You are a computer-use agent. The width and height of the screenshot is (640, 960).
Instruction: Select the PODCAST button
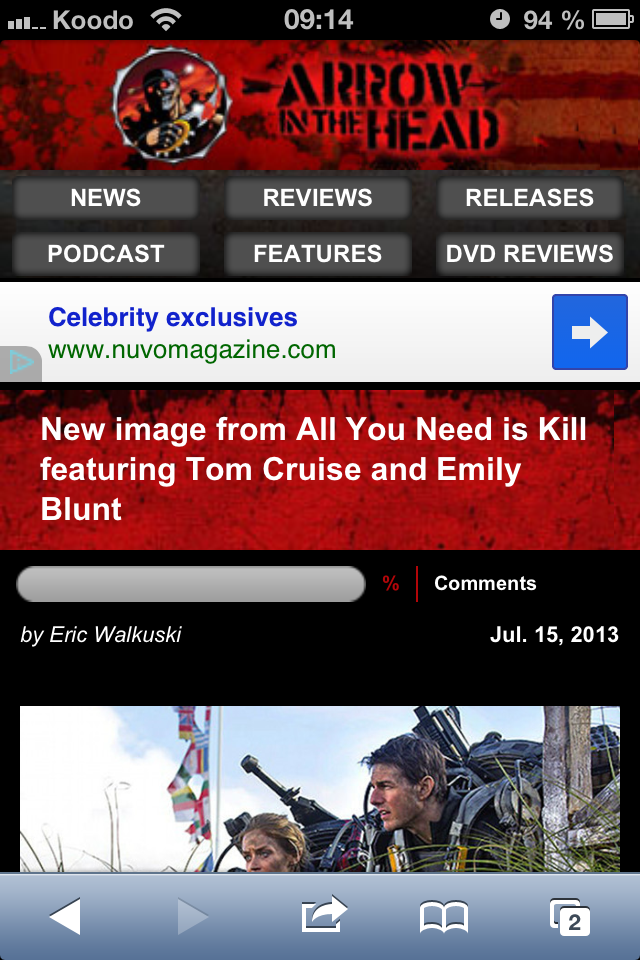[x=106, y=254]
